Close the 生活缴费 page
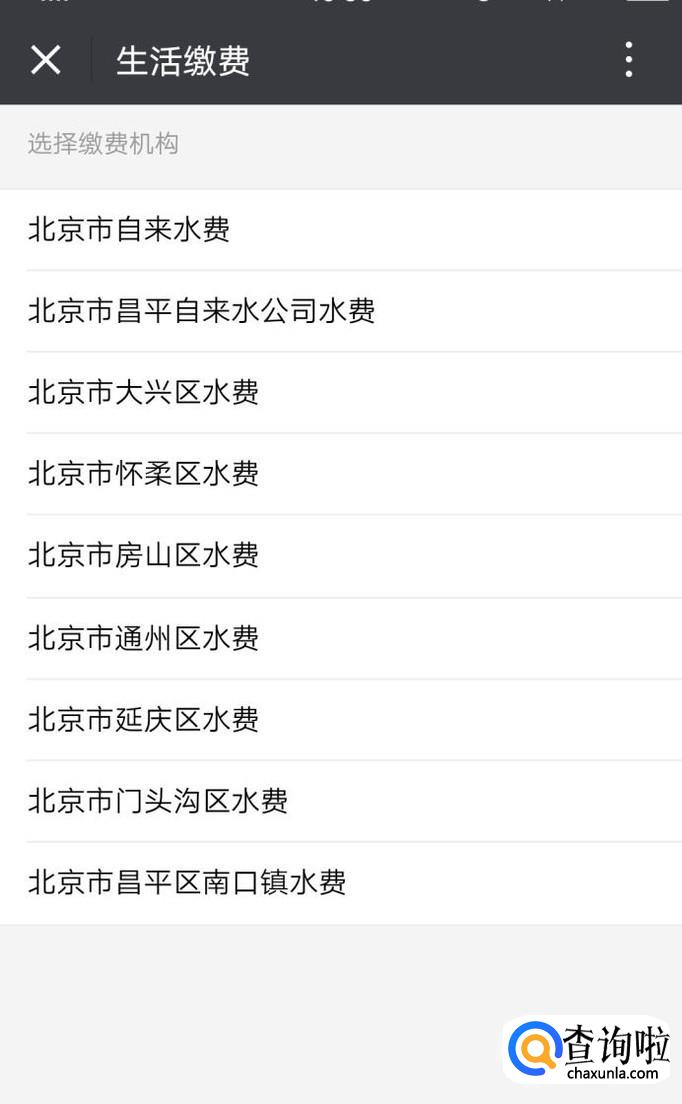The width and height of the screenshot is (682, 1104). pyautogui.click(x=46, y=60)
